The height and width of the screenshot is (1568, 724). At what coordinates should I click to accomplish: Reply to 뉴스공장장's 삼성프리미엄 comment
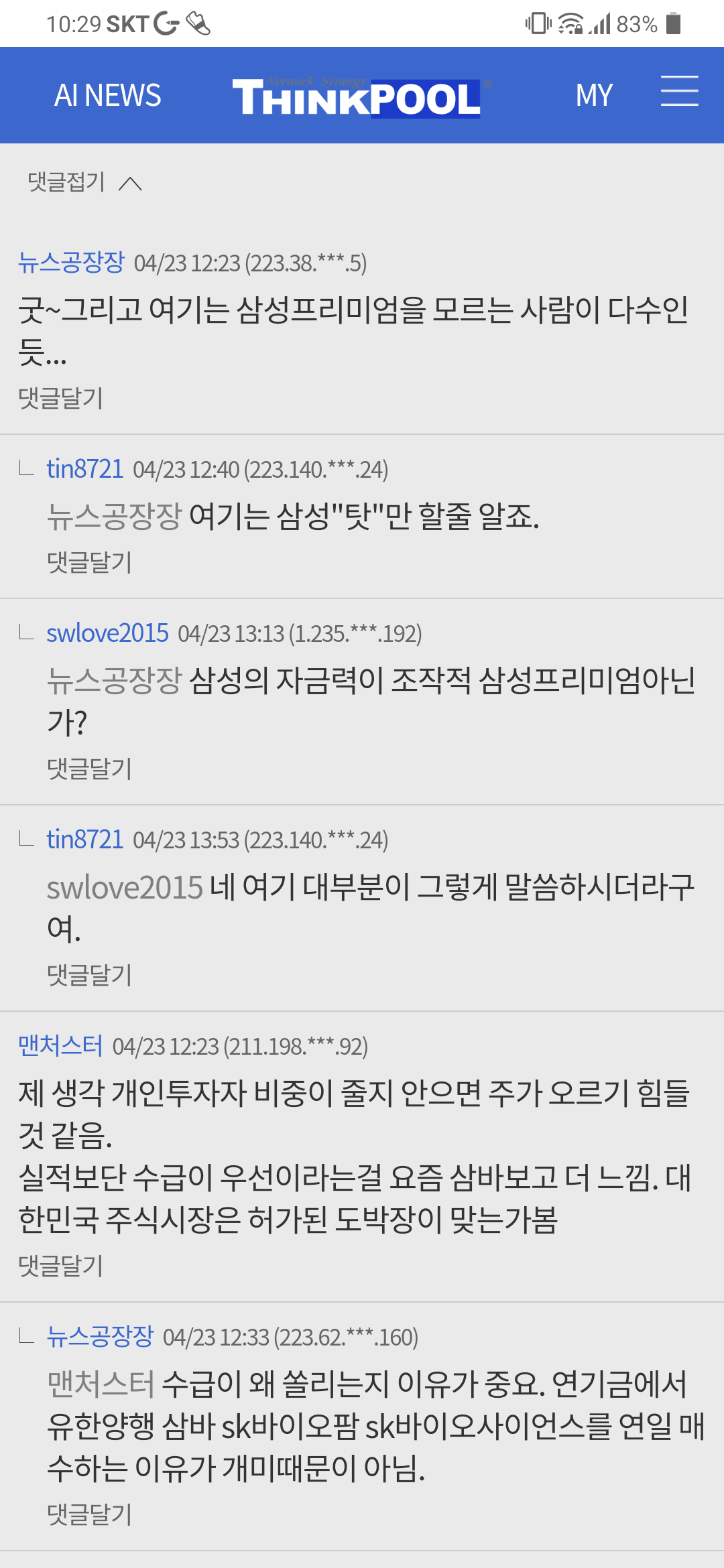point(60,398)
